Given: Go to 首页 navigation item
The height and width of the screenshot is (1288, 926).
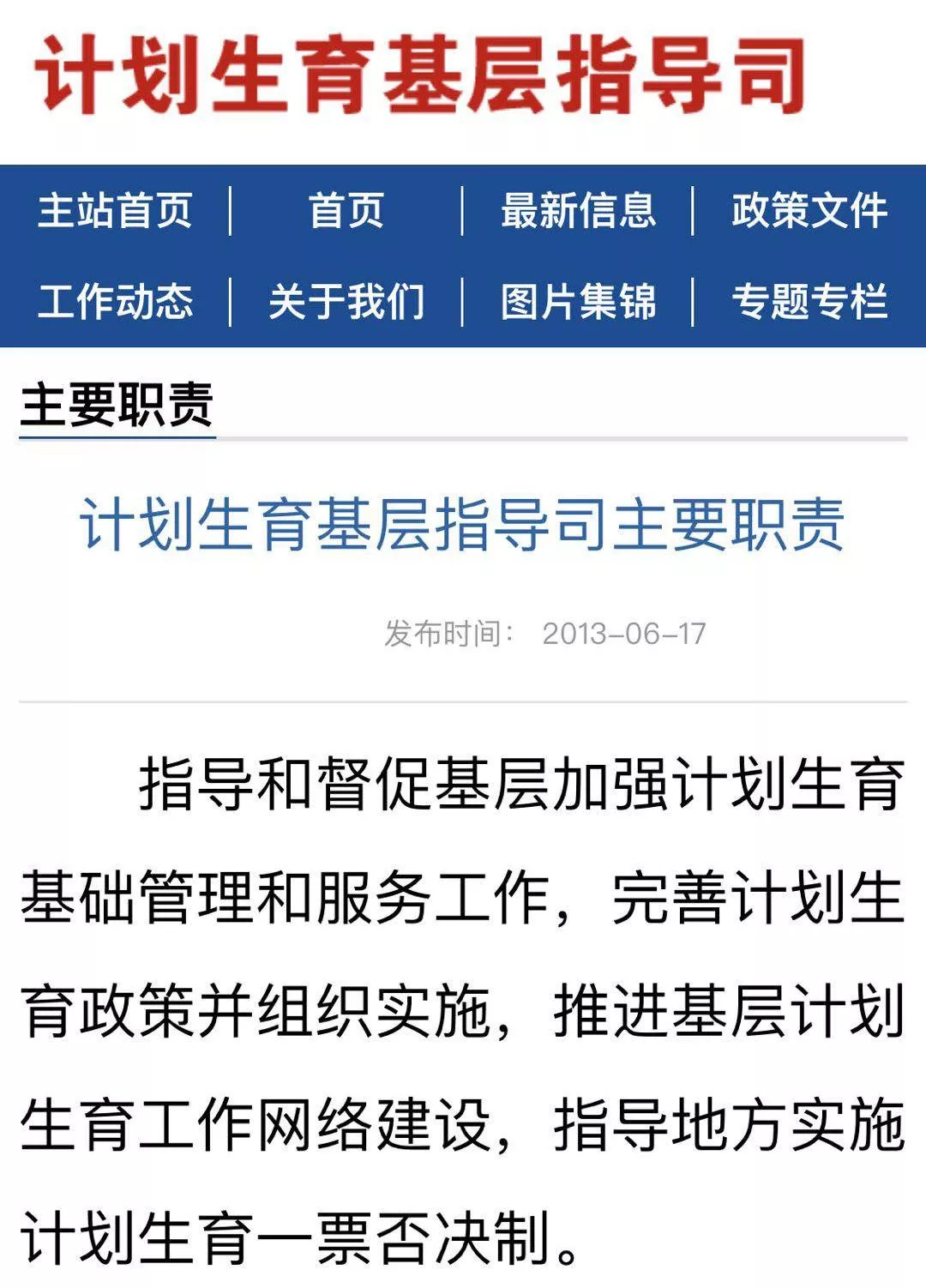Looking at the screenshot, I should coord(346,211).
